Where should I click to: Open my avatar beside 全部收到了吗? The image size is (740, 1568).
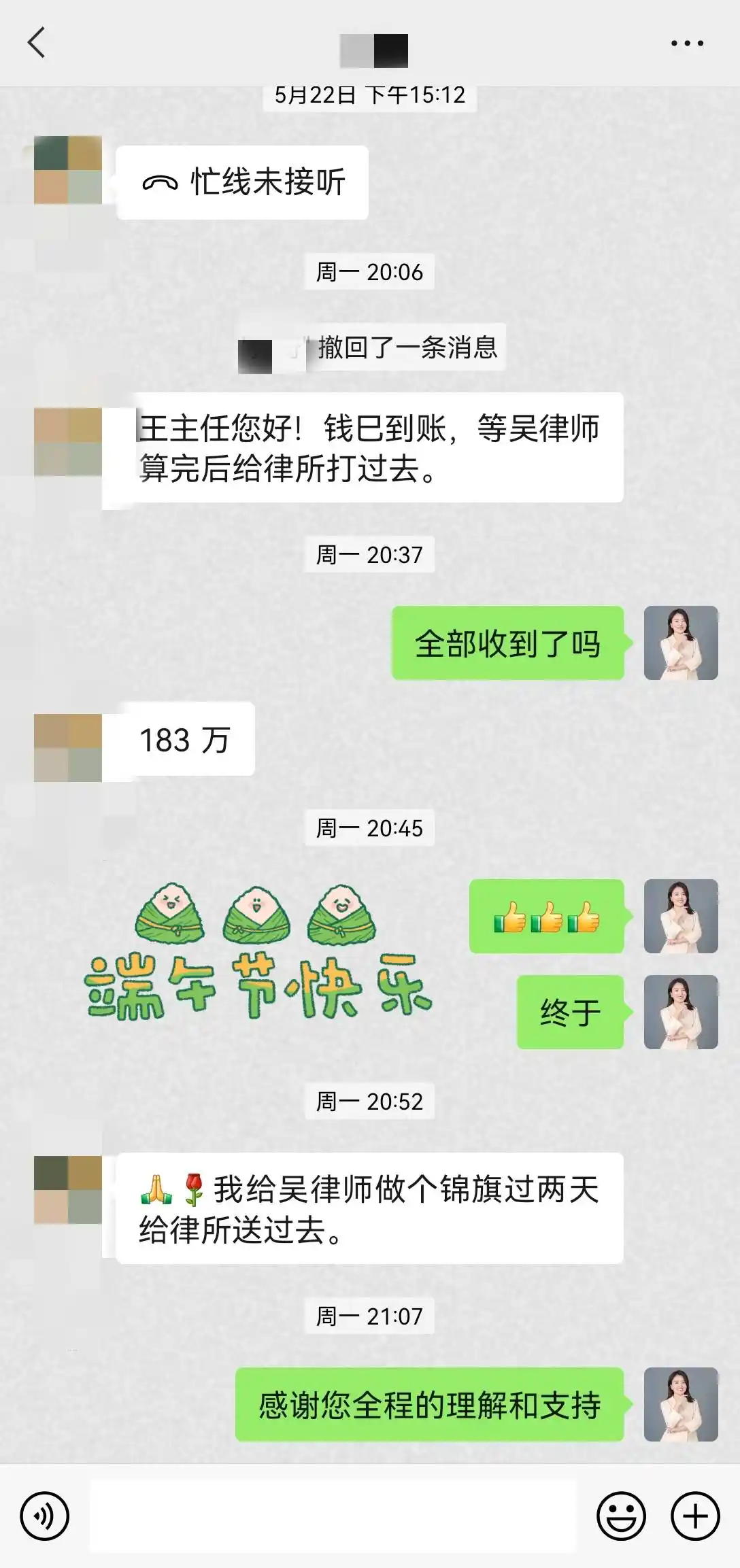(681, 643)
